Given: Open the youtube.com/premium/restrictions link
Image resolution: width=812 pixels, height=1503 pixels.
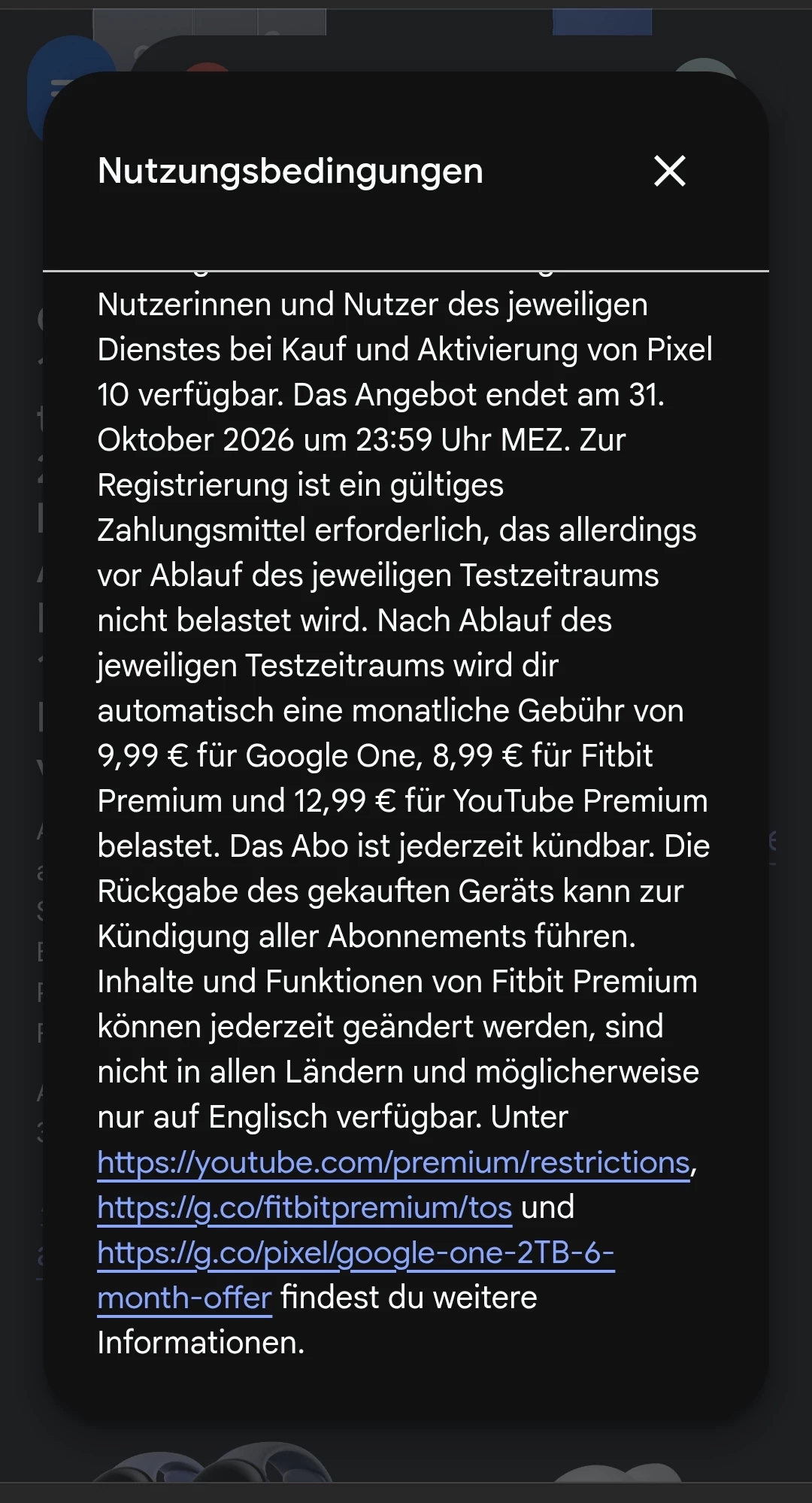Looking at the screenshot, I should click(x=393, y=1163).
